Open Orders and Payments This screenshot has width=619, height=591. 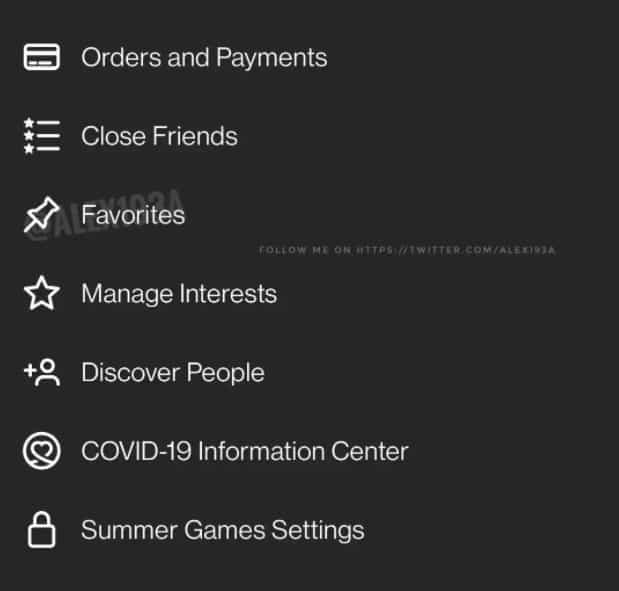click(203, 57)
